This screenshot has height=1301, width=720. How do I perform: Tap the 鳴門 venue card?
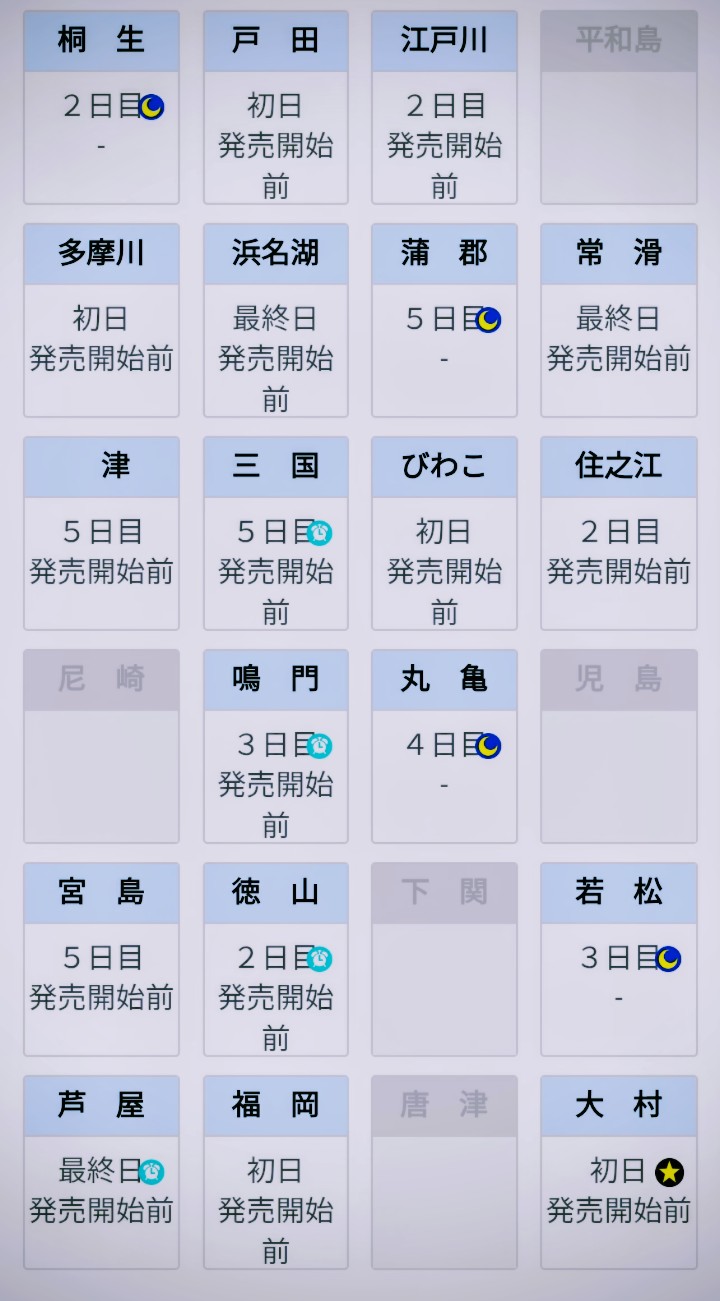[x=275, y=746]
